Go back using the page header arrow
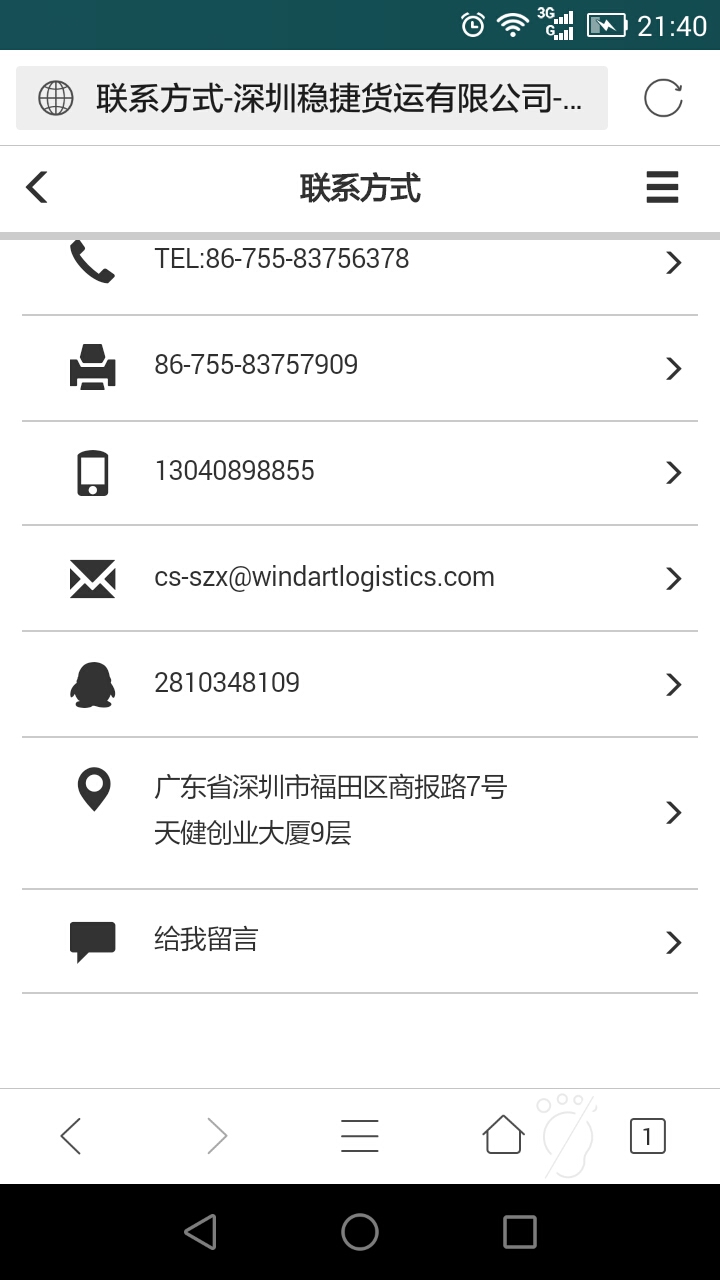The image size is (720, 1280). [37, 187]
